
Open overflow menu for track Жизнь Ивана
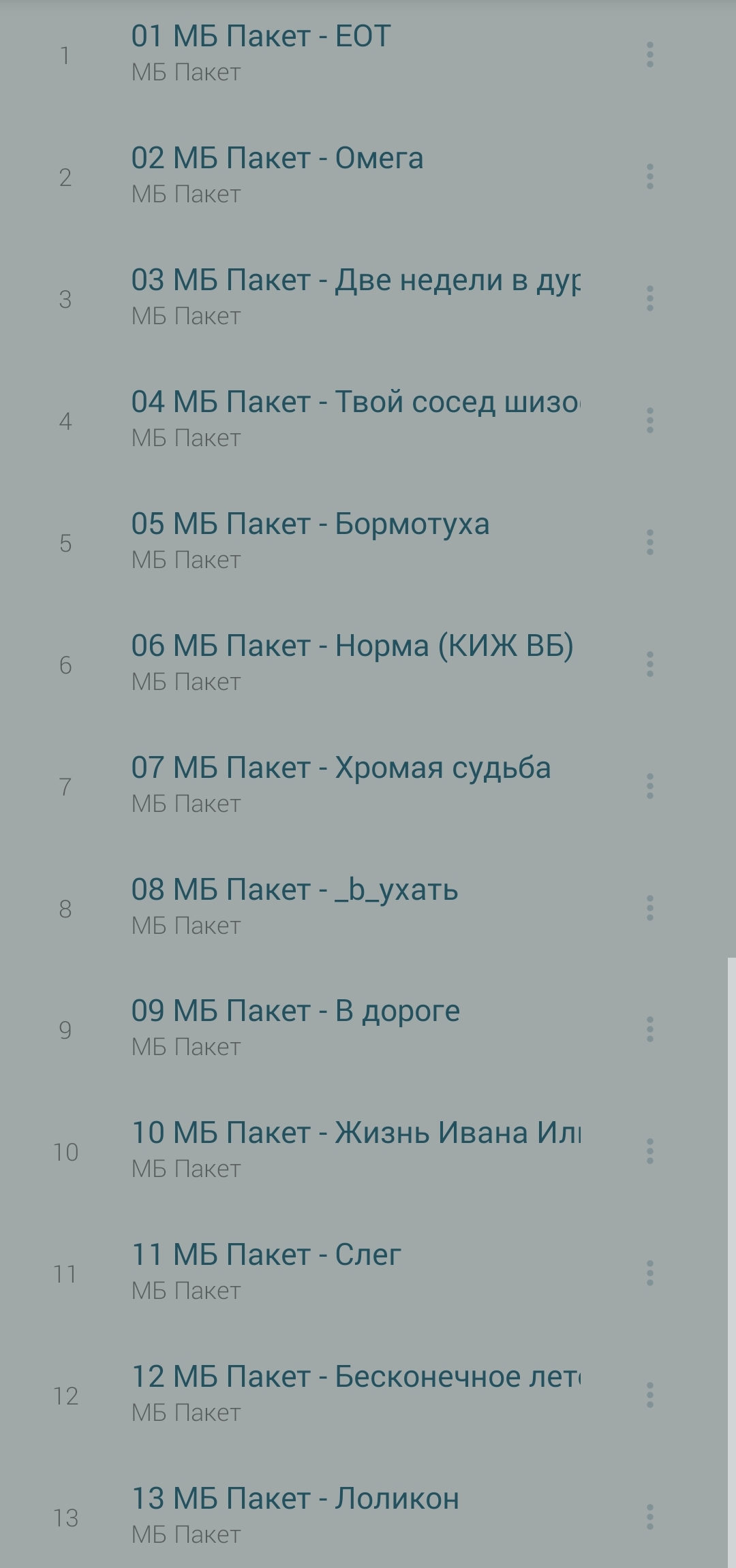point(649,1151)
